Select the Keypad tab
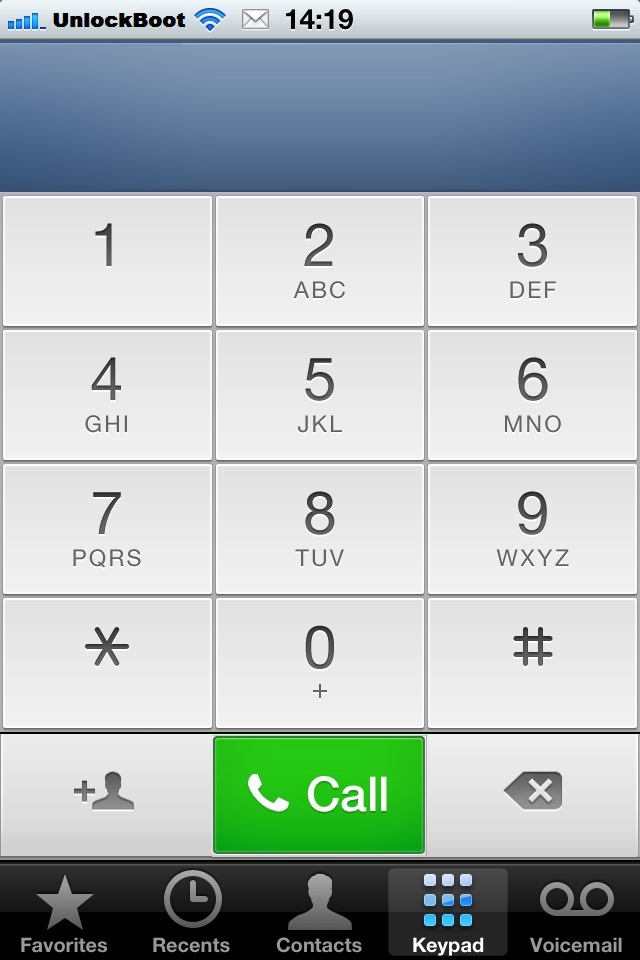The width and height of the screenshot is (640, 960). pos(447,912)
